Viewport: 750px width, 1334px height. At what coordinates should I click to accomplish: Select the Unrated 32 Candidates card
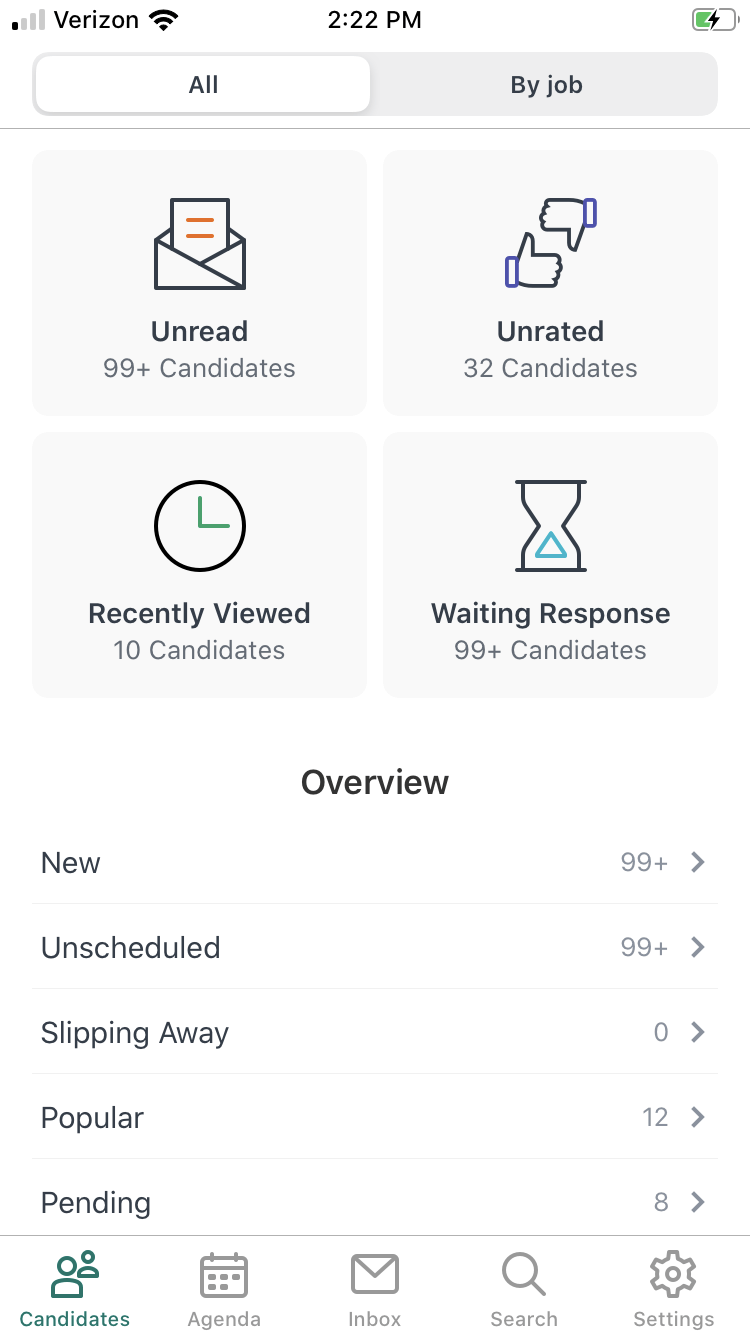550,282
